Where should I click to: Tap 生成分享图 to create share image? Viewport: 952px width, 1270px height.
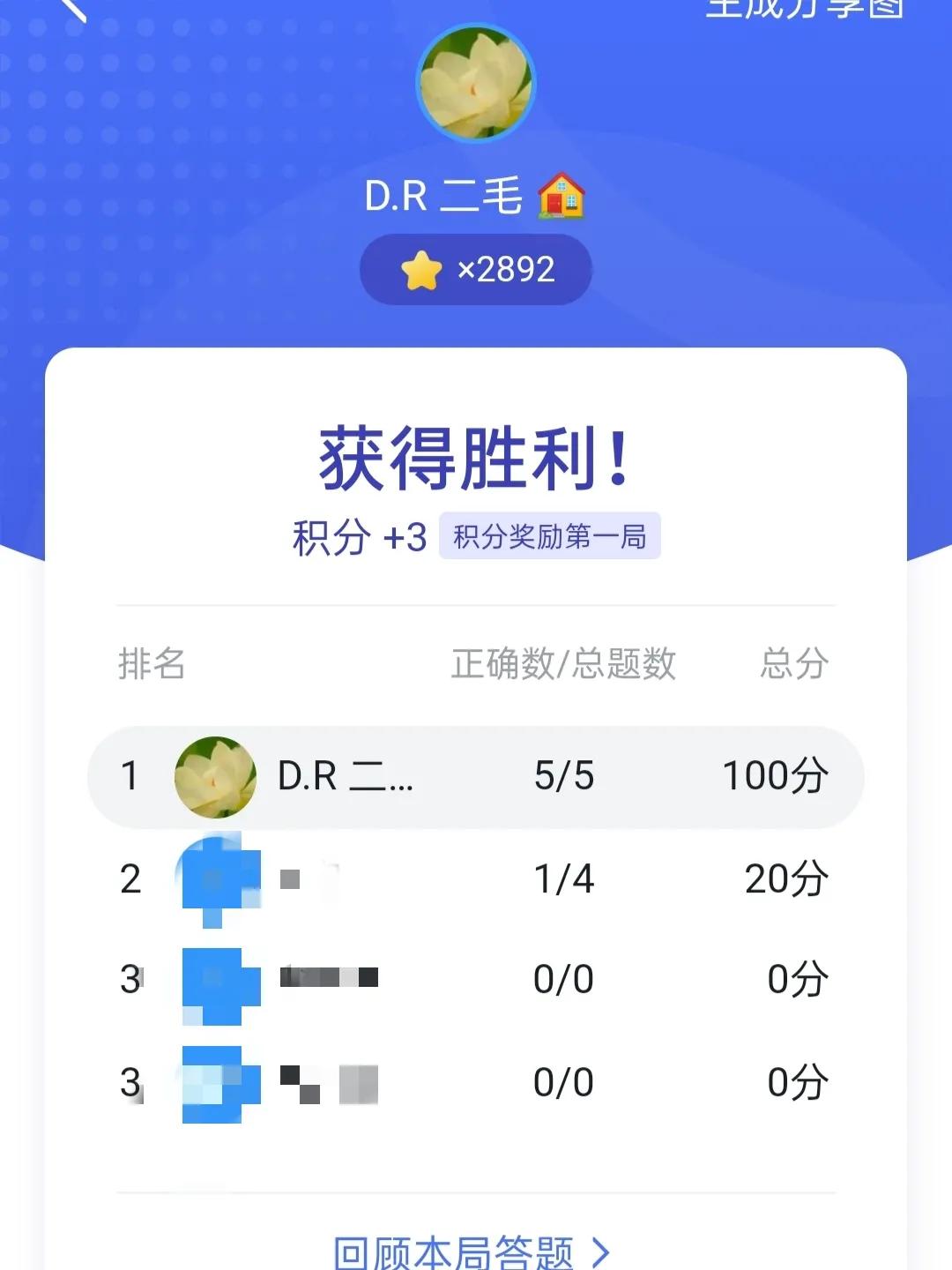[x=804, y=7]
